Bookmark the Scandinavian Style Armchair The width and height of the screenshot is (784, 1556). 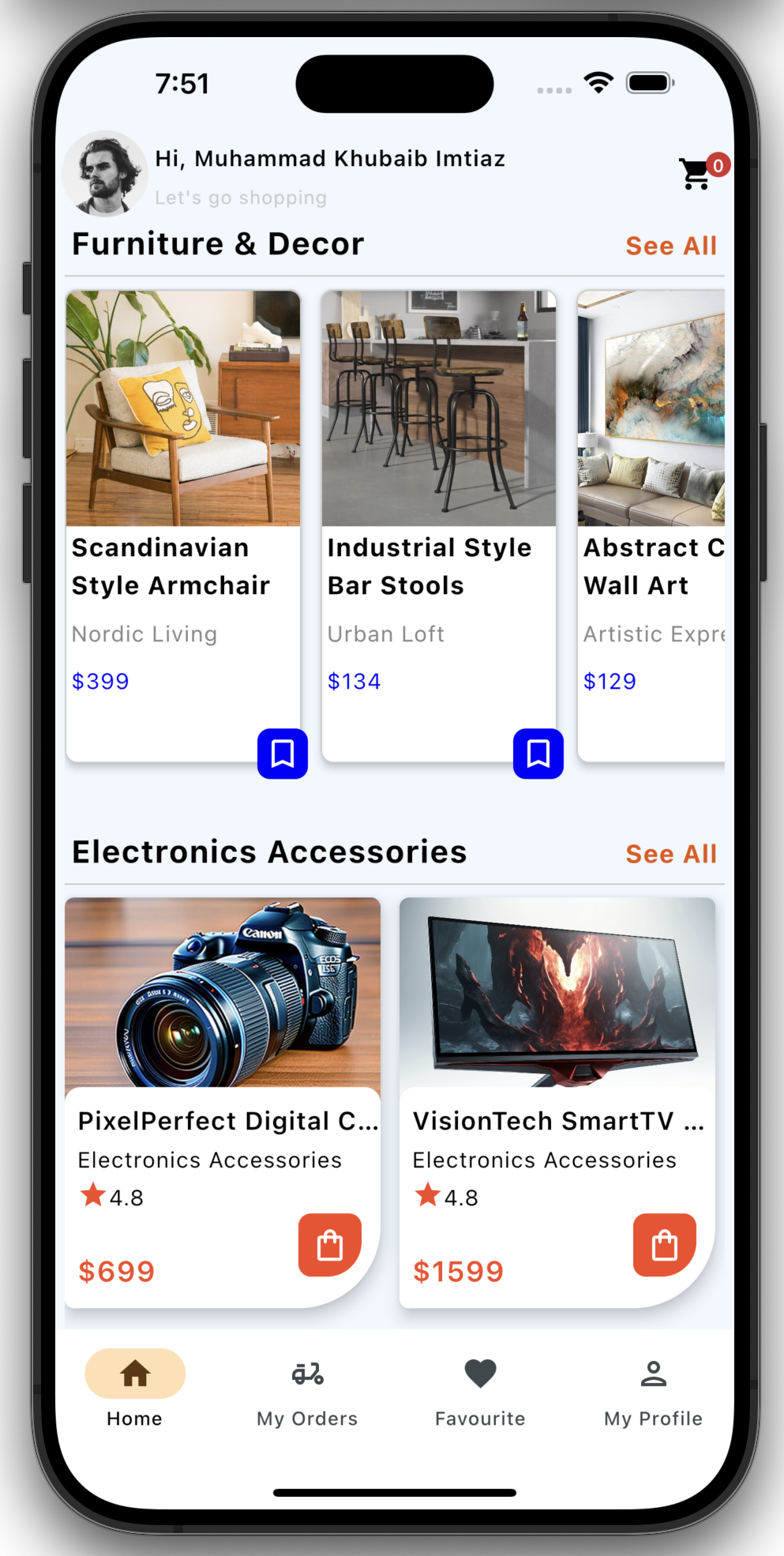(282, 753)
